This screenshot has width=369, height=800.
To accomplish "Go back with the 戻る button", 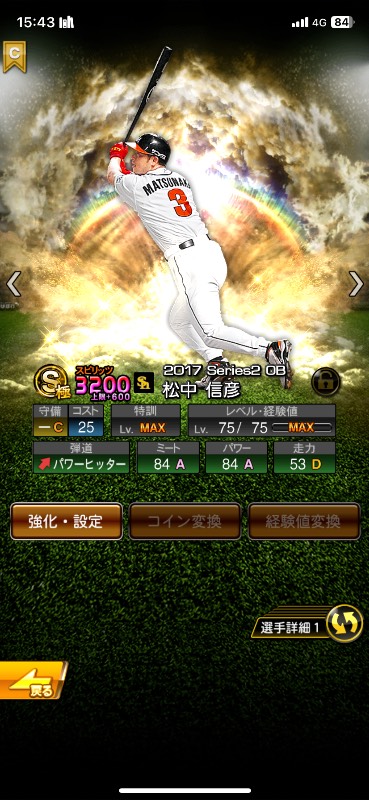I will [32, 681].
